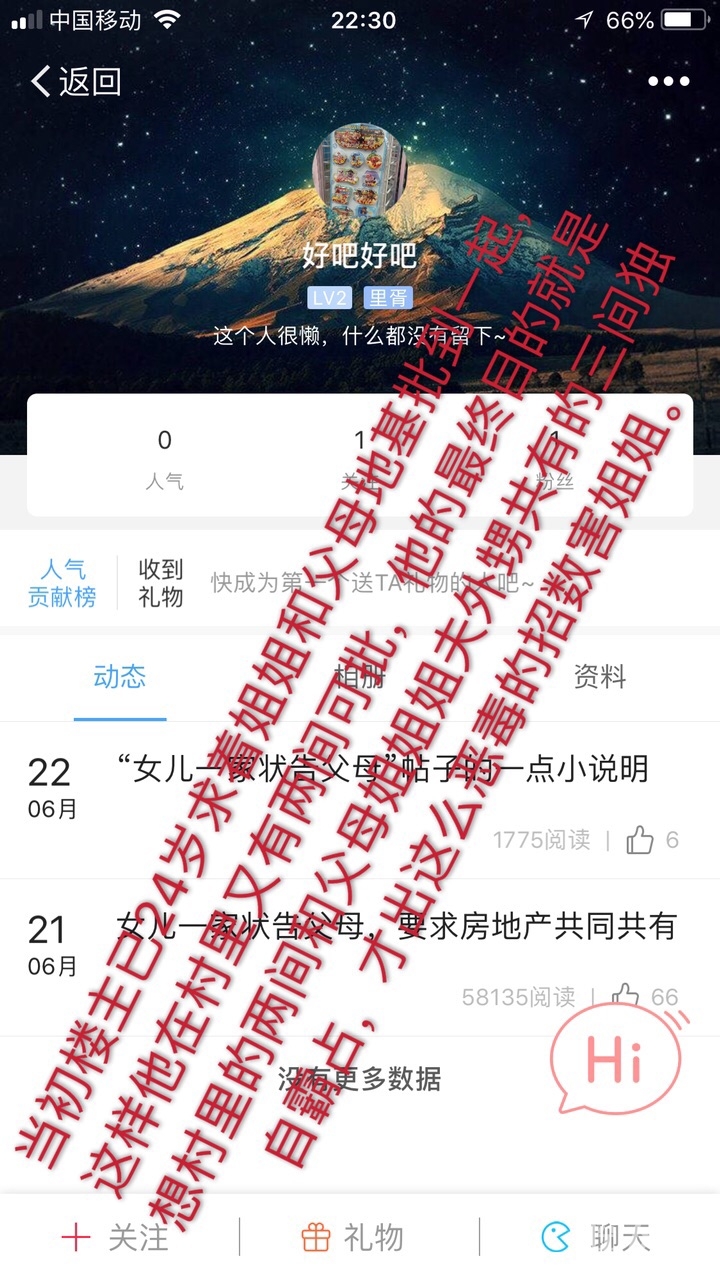View 收到礼物 received gifts
The image size is (720, 1280).
coord(161,583)
